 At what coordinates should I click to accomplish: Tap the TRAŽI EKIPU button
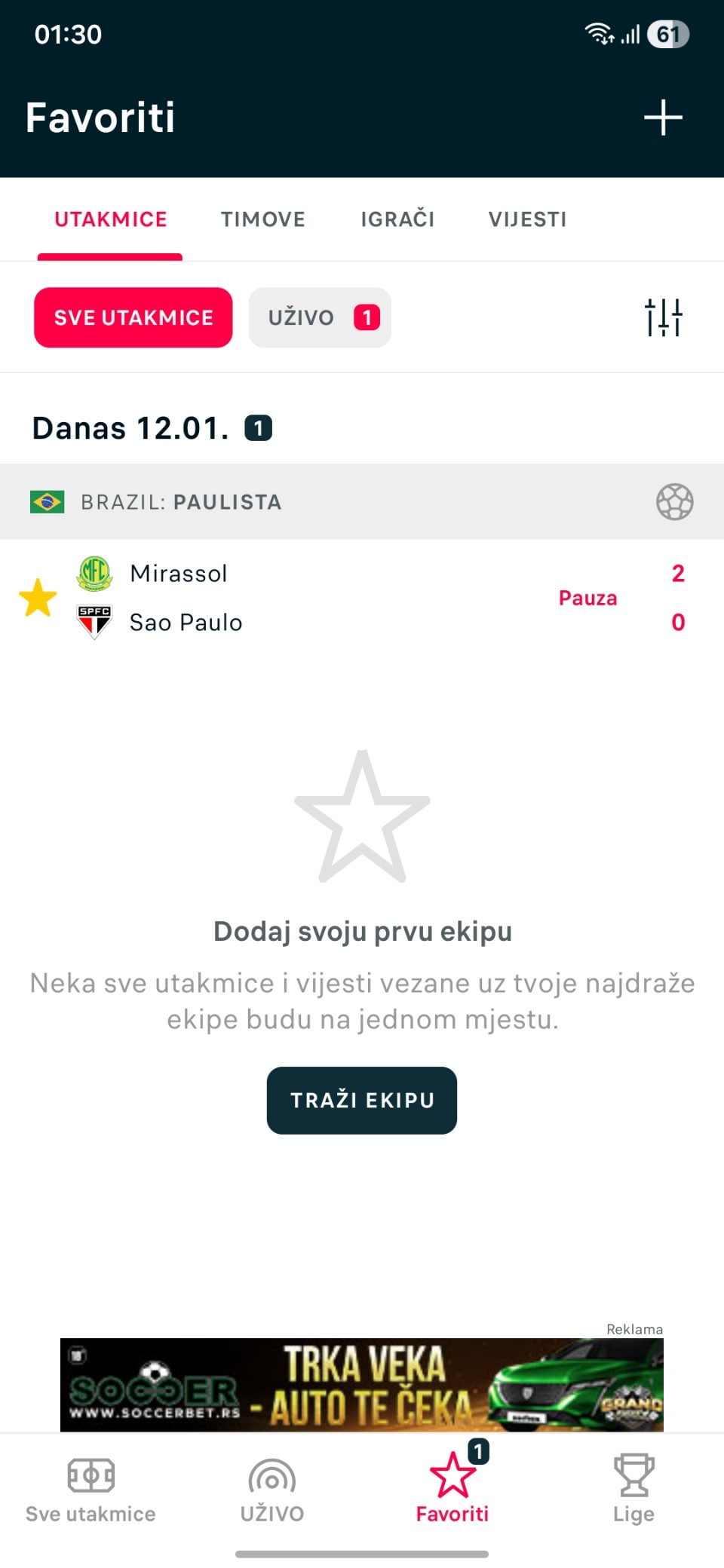pos(362,1100)
